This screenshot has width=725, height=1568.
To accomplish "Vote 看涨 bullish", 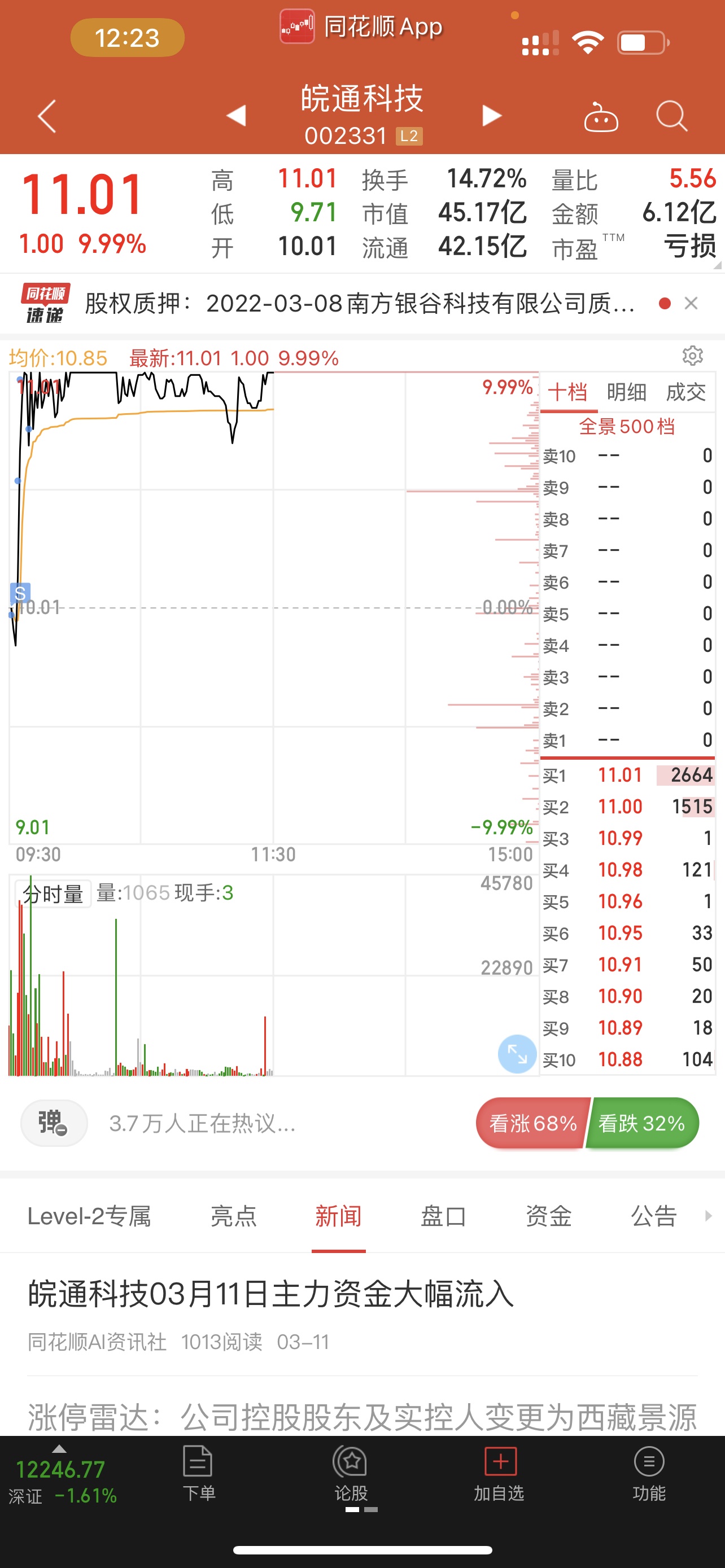I will point(532,1123).
